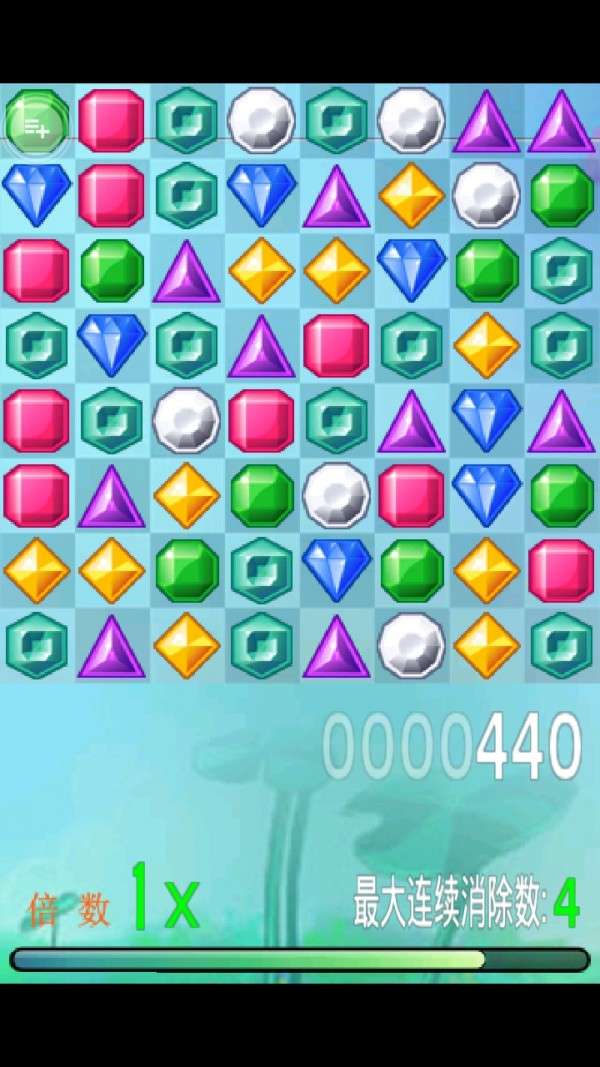The height and width of the screenshot is (1067, 600).
Task: Select the red gem in the top row
Action: coord(111,120)
